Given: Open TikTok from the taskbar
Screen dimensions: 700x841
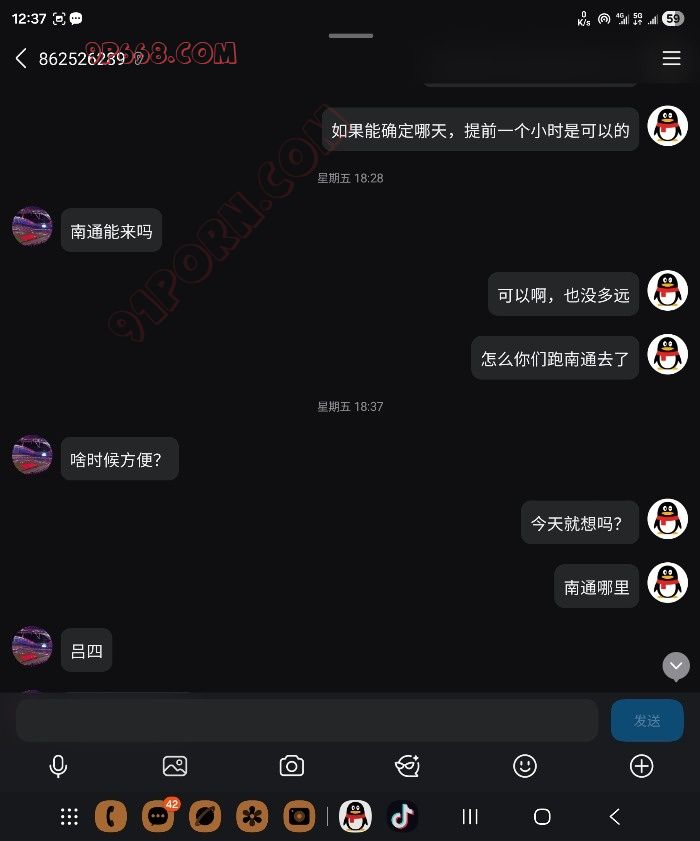Looking at the screenshot, I should 402,816.
